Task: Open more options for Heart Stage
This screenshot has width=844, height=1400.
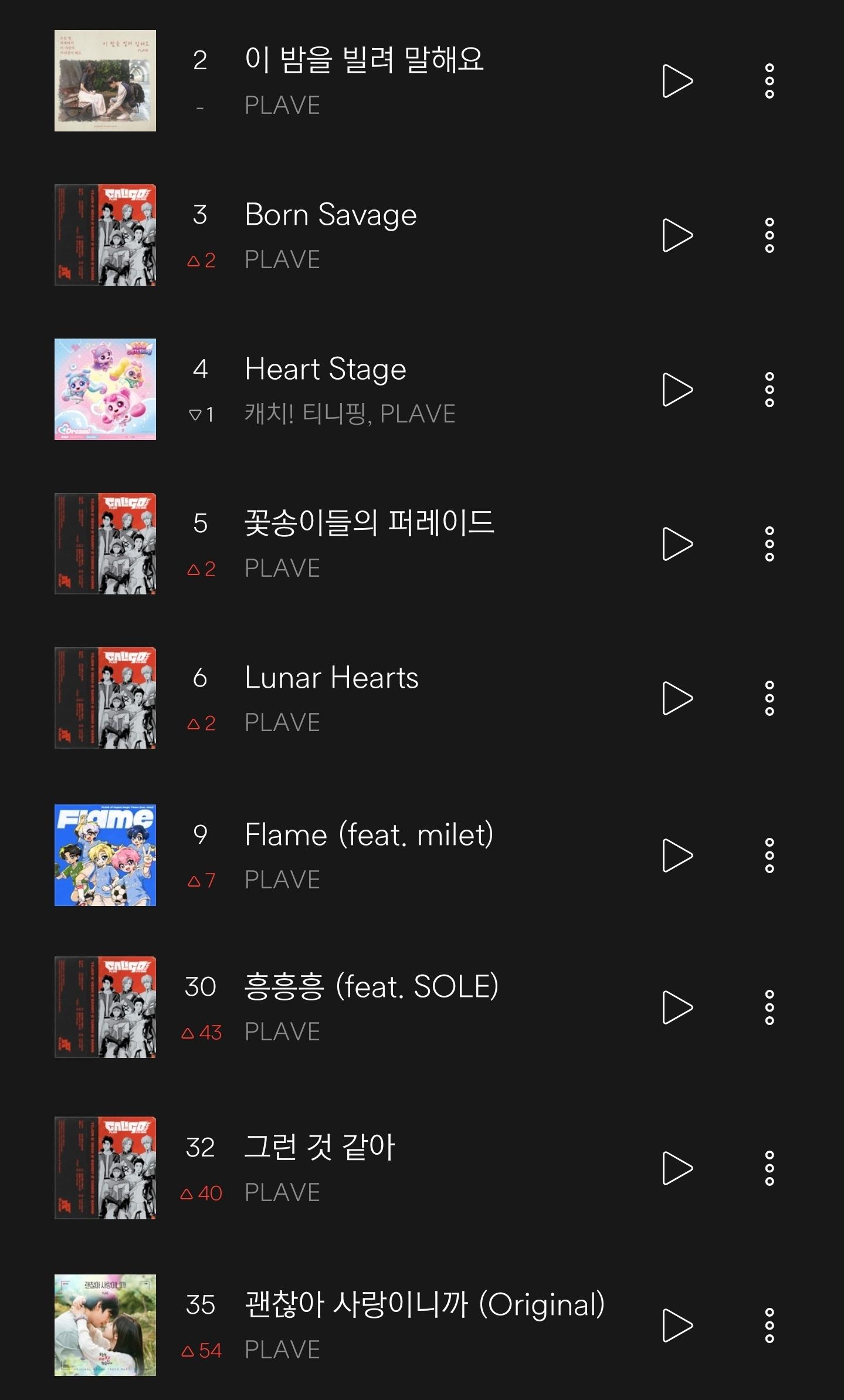Action: (770, 390)
